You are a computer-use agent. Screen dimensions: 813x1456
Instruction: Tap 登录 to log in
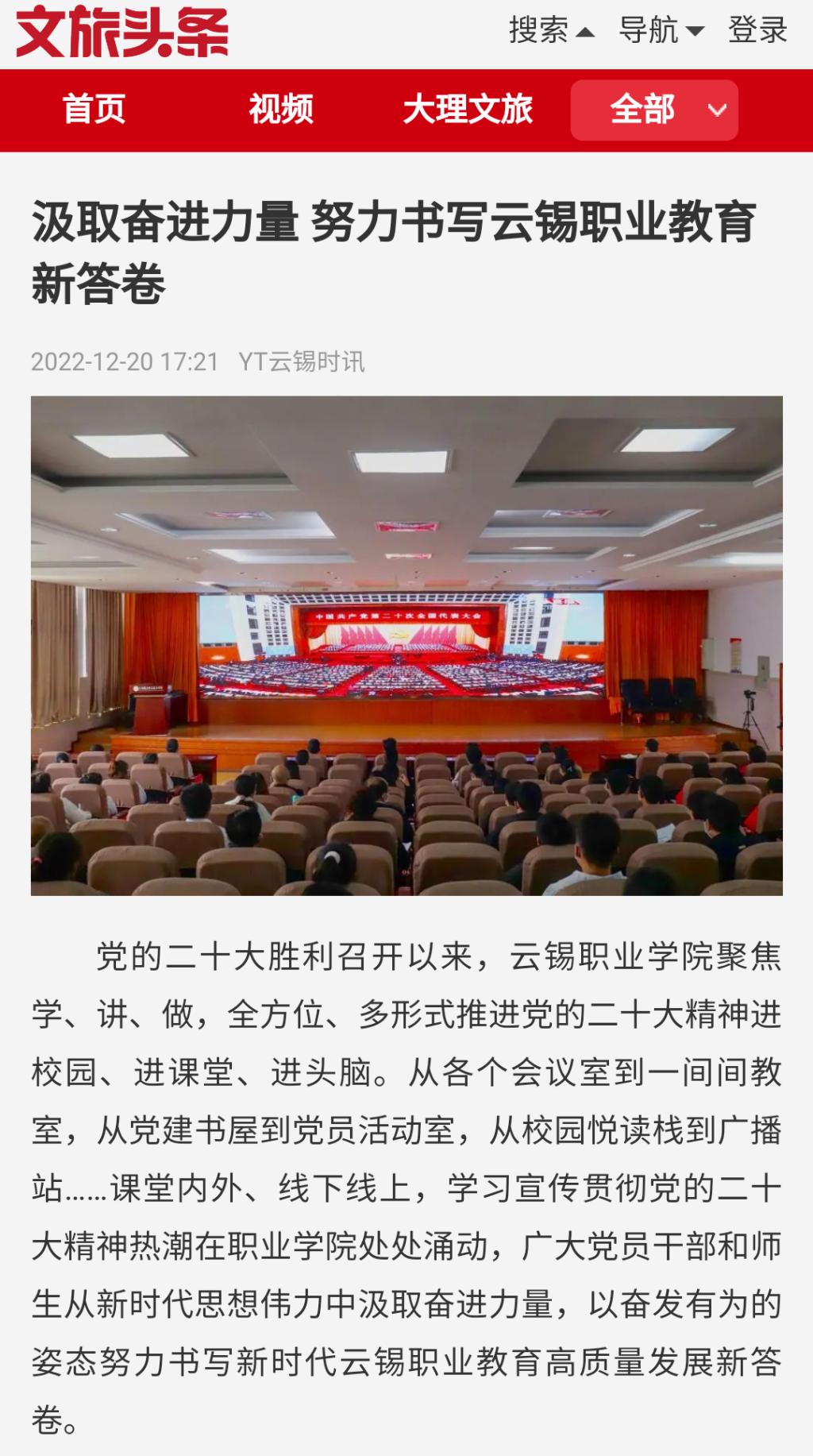pos(757,31)
